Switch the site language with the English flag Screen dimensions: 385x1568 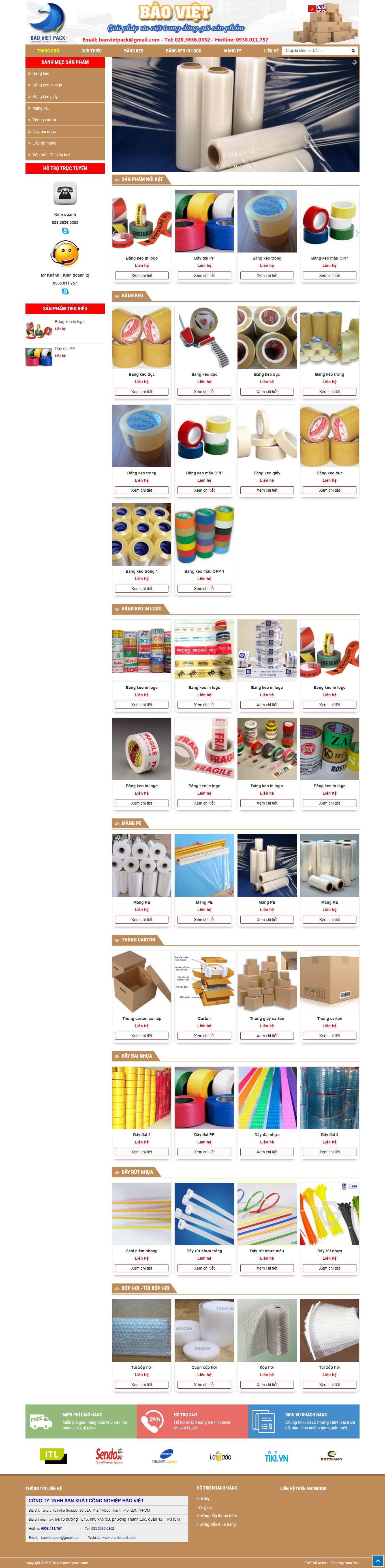click(x=322, y=9)
